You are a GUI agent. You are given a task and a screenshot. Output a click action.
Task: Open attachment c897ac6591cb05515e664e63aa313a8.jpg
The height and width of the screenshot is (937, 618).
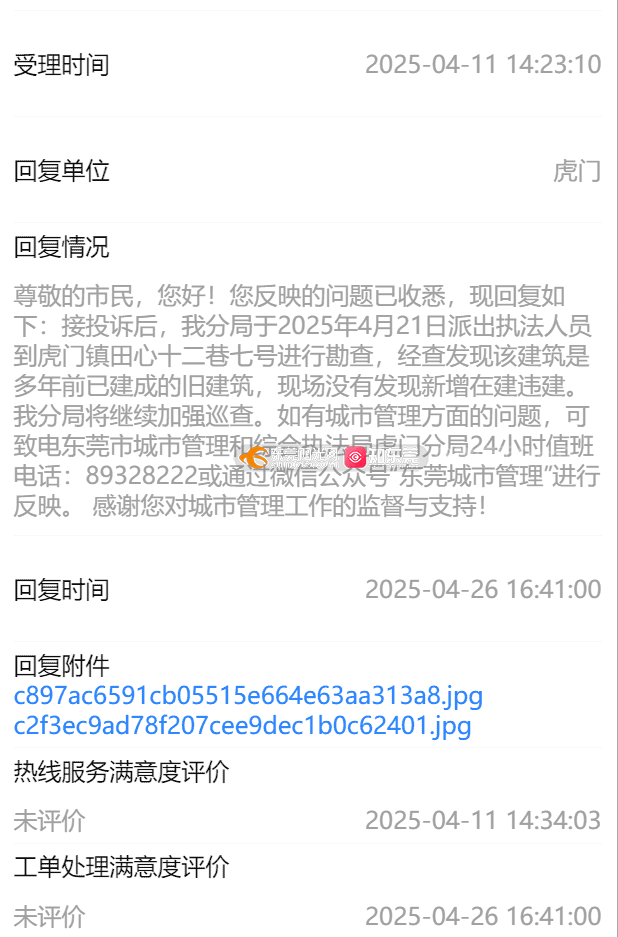click(248, 695)
